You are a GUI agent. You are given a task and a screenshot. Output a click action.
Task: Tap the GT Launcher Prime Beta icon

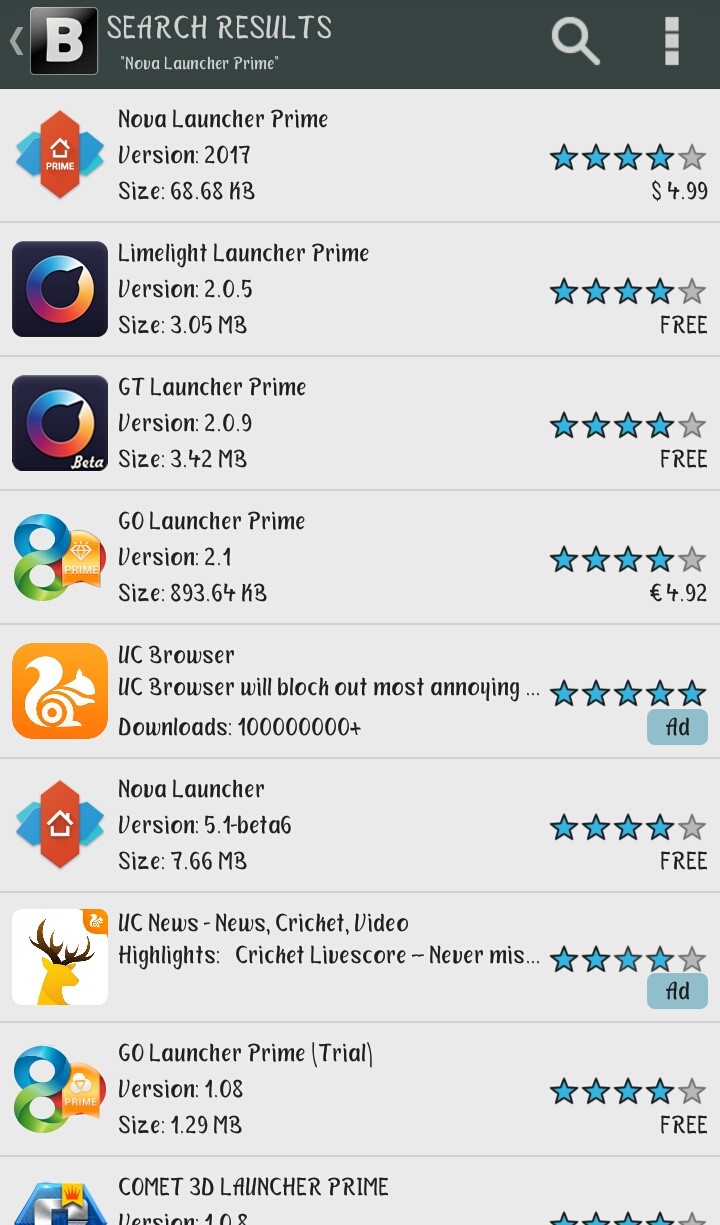click(59, 422)
